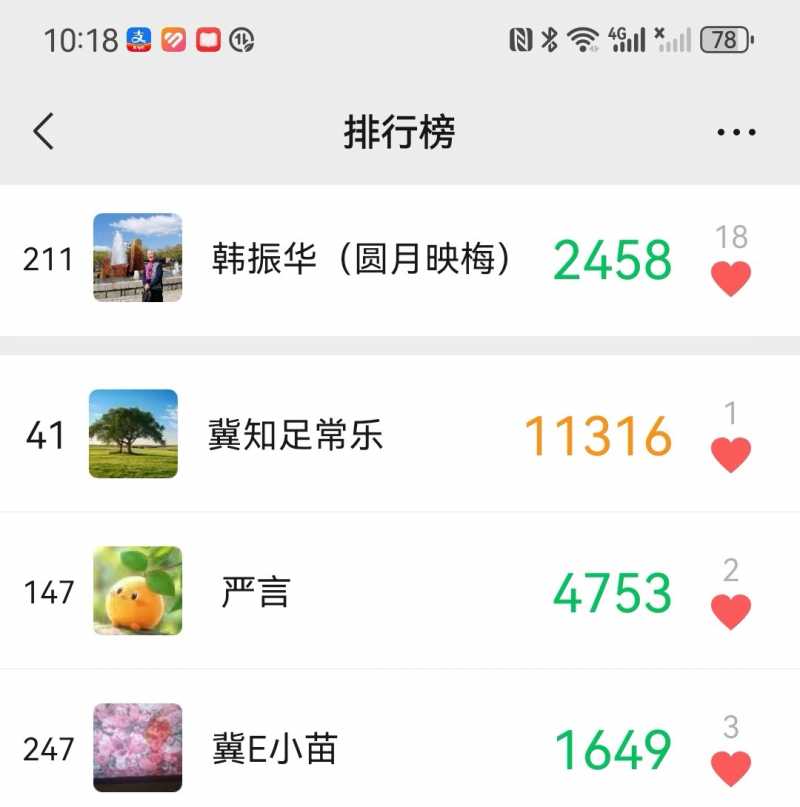This screenshot has width=800, height=807.
Task: Tap the back arrow to exit the ranking page
Action: [x=42, y=130]
